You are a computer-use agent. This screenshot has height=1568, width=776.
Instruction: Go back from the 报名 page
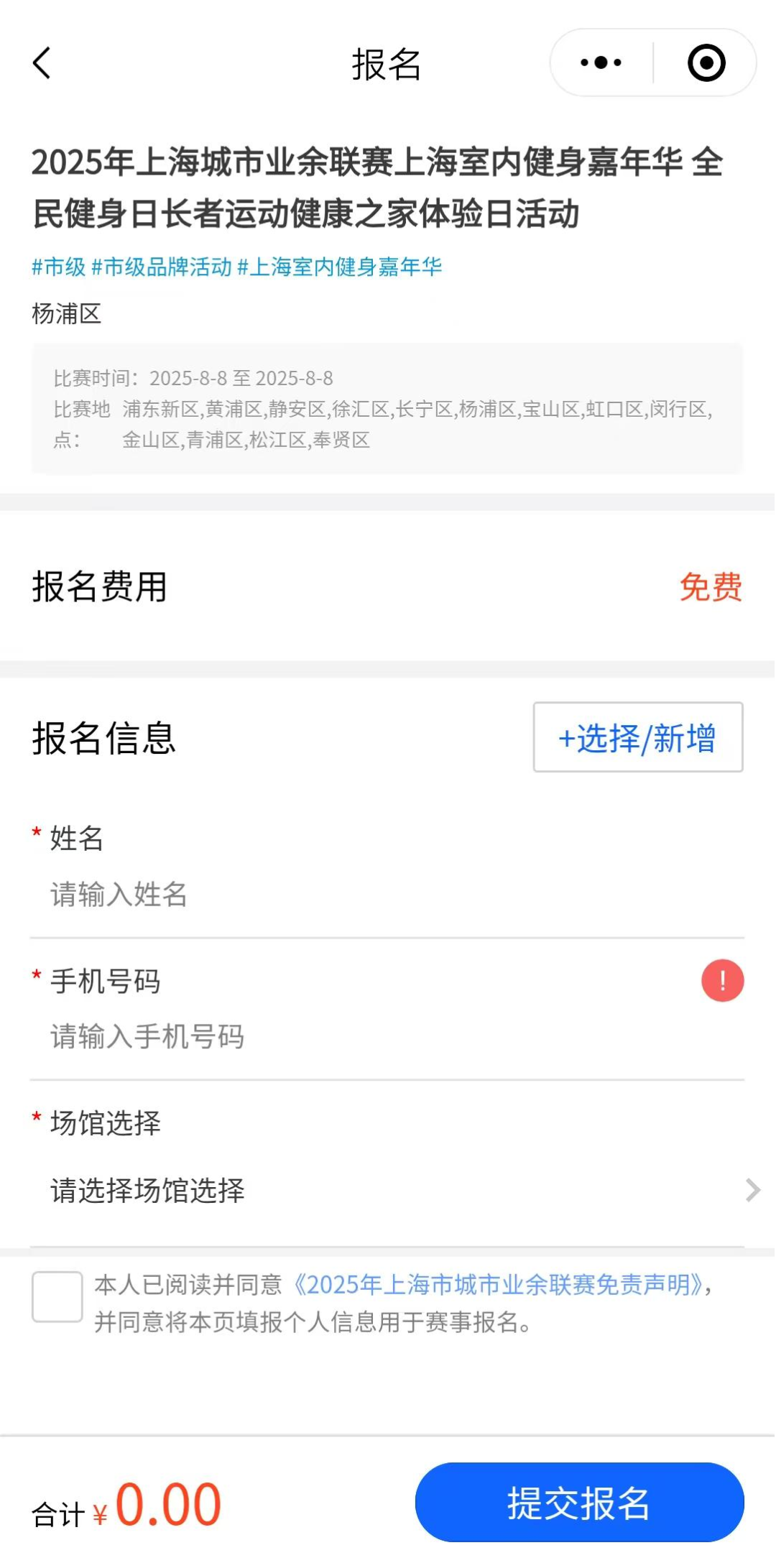point(42,63)
